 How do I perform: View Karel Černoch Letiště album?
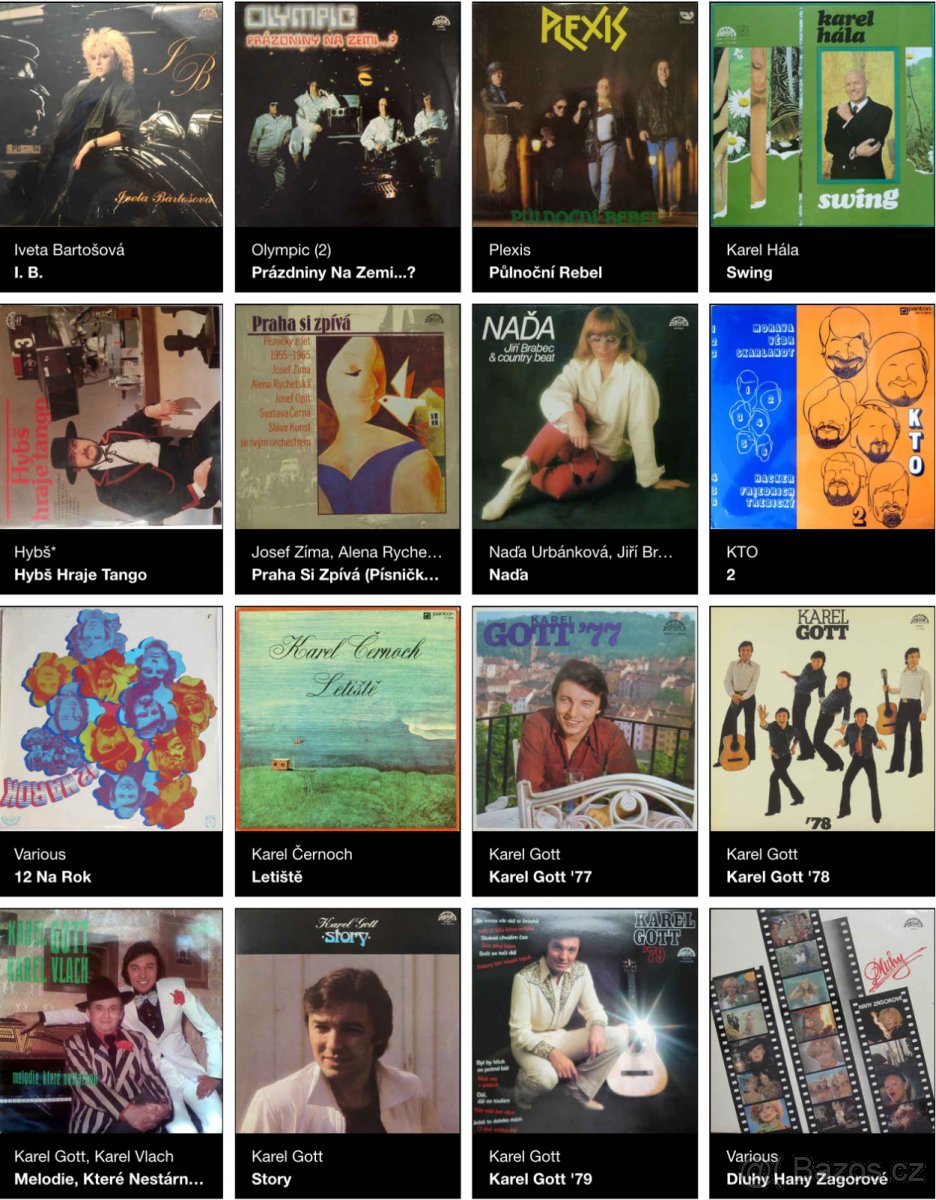[x=347, y=719]
